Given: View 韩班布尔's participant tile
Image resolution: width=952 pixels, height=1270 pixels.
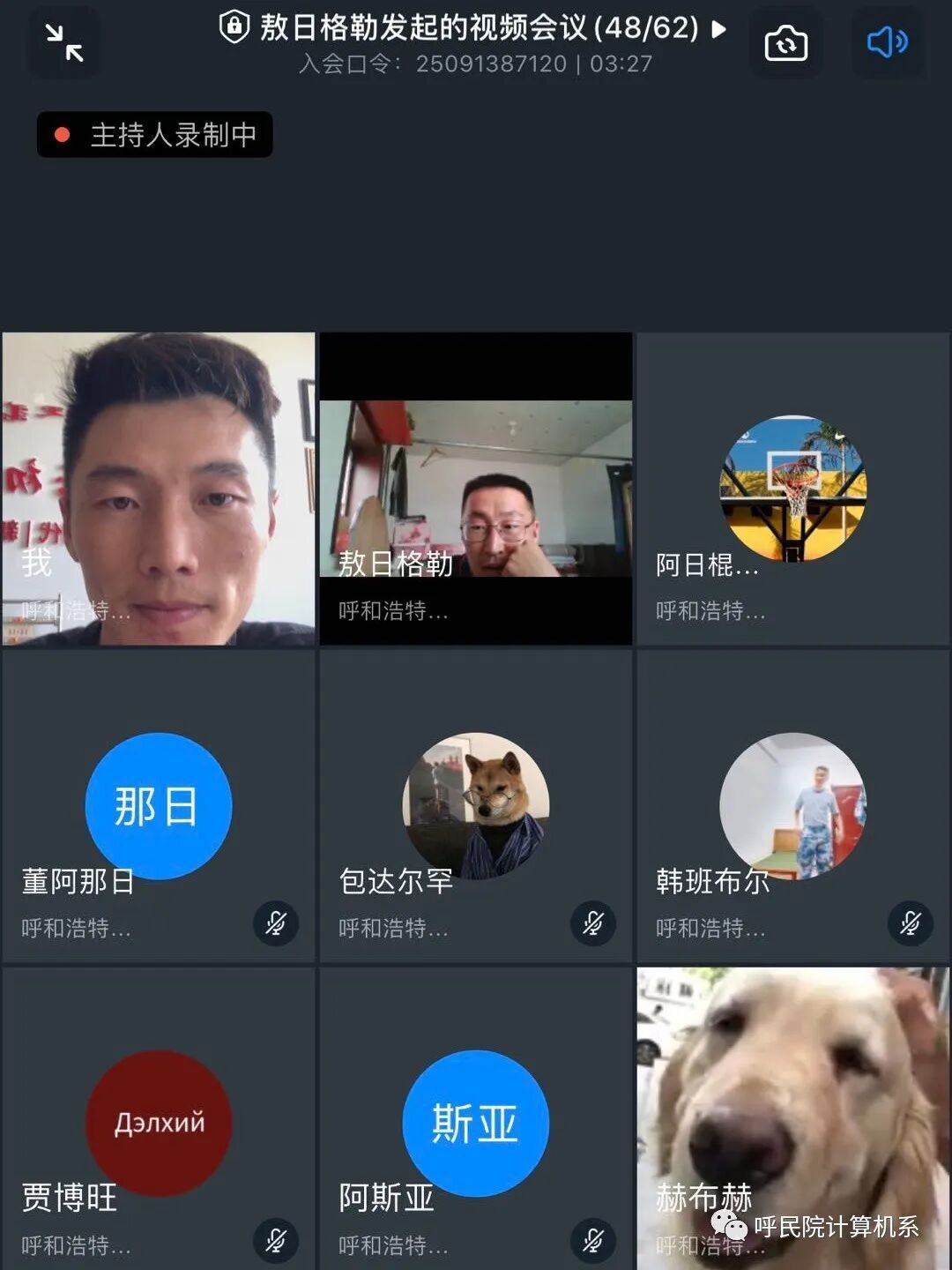Looking at the screenshot, I should 792,806.
